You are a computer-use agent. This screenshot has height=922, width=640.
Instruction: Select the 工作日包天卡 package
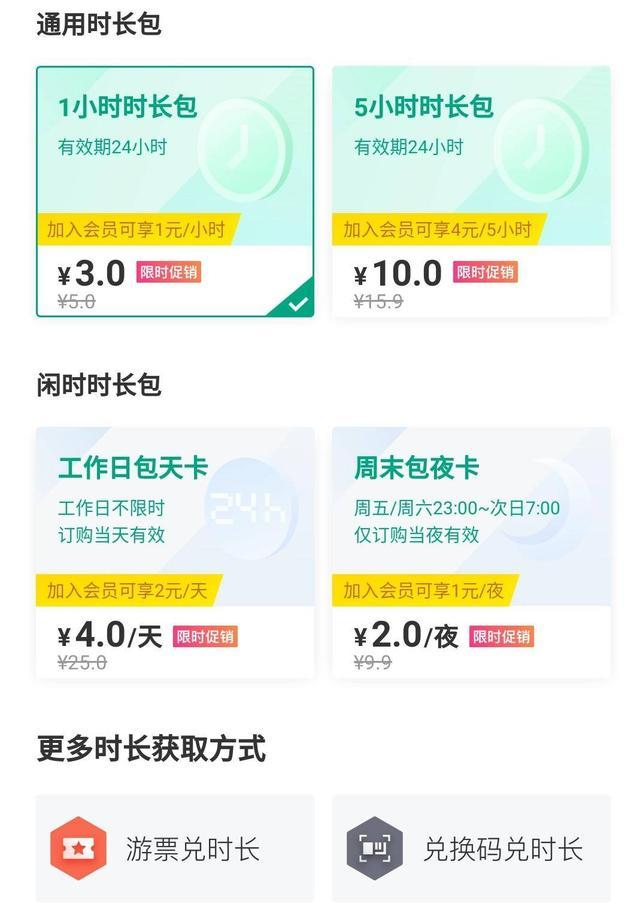(175, 552)
